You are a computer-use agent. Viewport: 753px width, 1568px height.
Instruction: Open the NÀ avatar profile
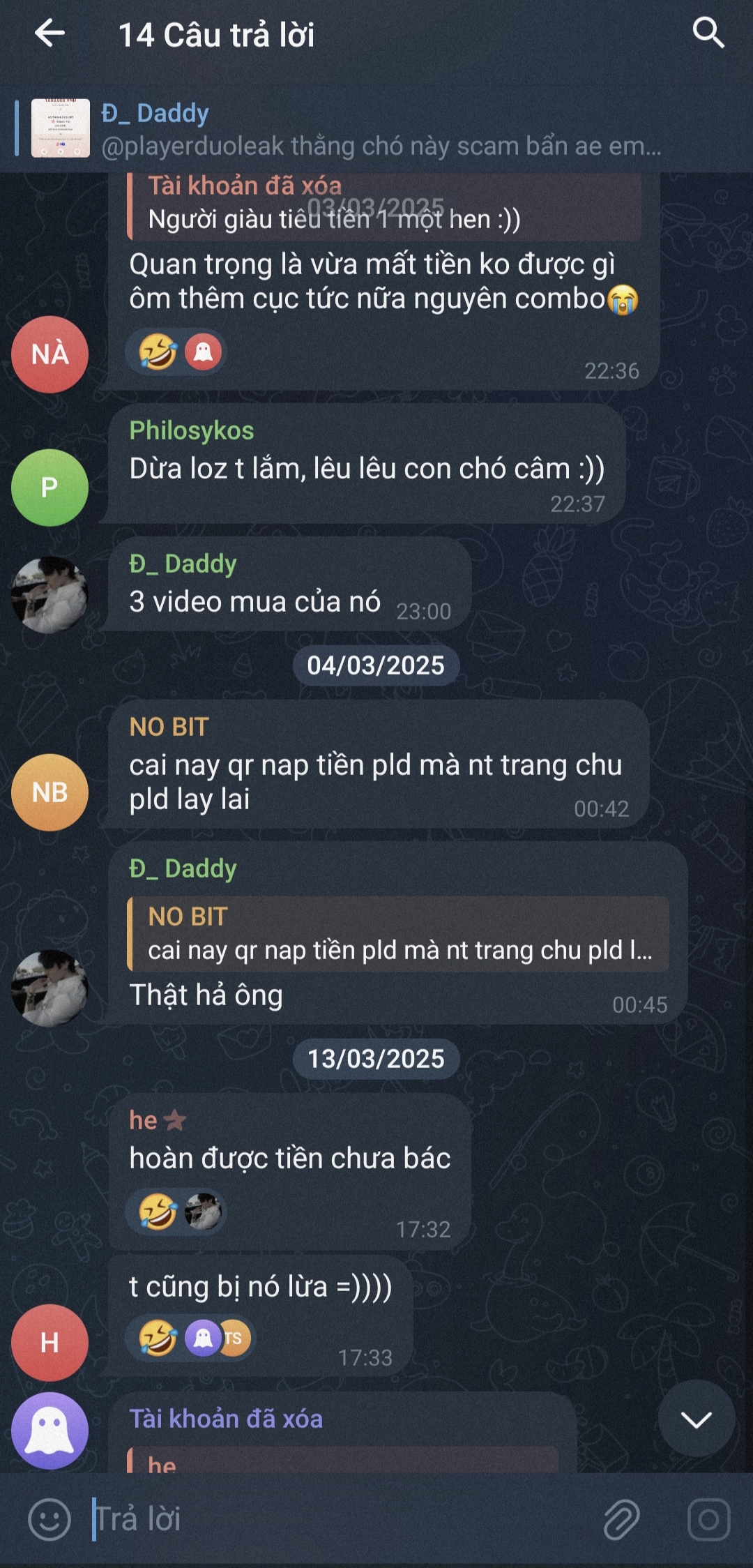point(50,354)
